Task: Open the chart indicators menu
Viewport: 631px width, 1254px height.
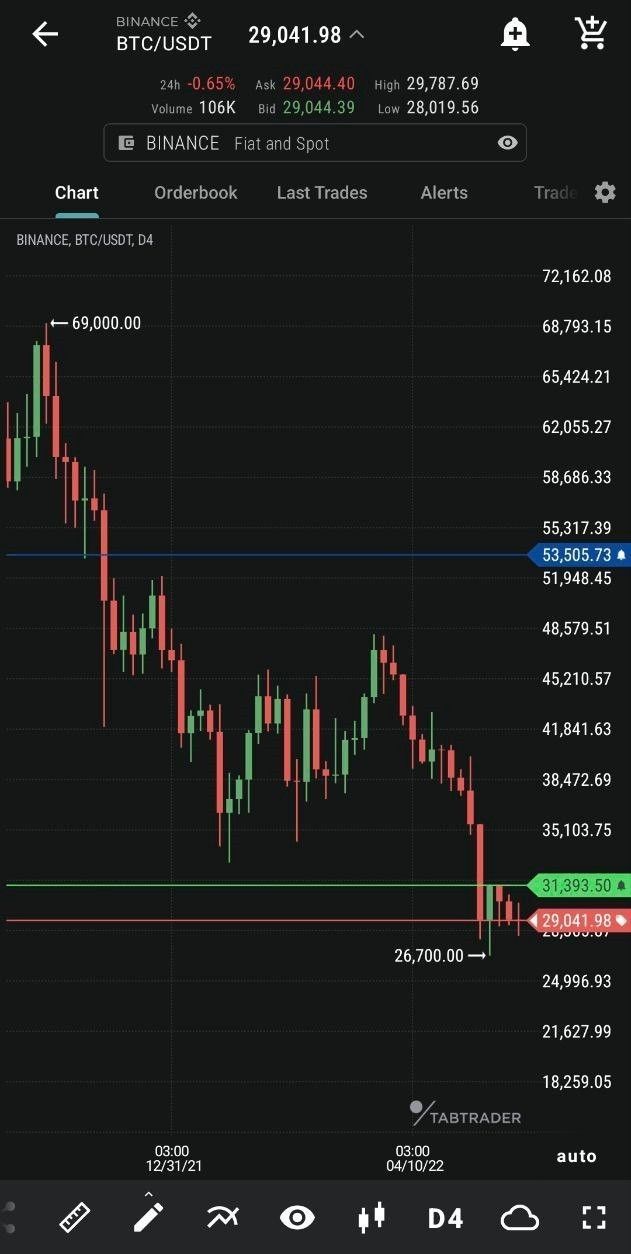Action: (223, 1217)
